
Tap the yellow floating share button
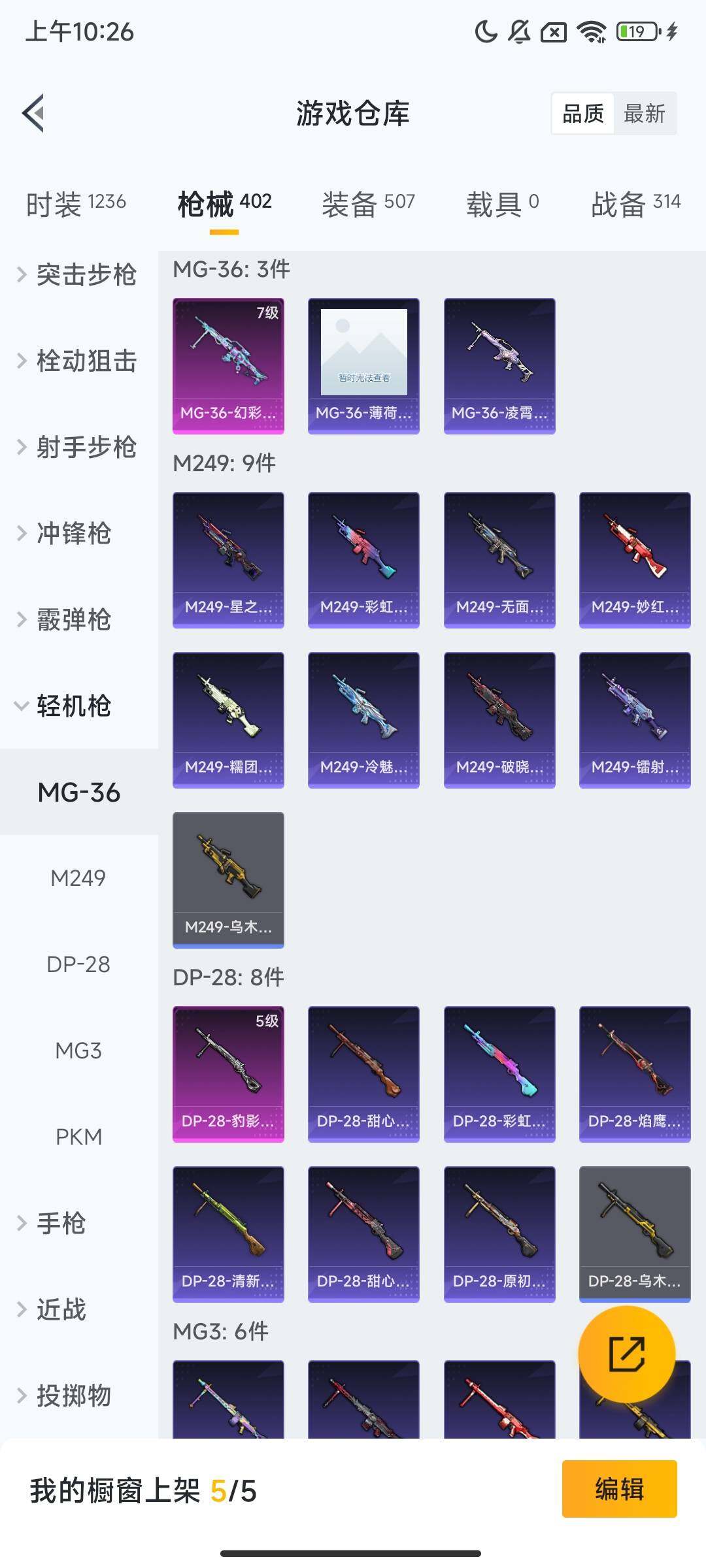(x=626, y=1354)
